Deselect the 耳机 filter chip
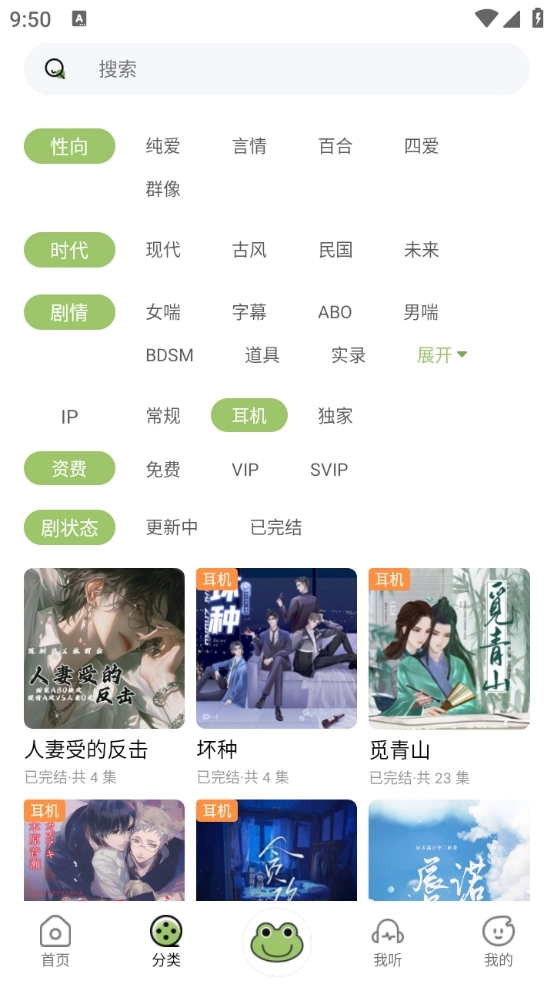The image size is (554, 984). (x=249, y=415)
